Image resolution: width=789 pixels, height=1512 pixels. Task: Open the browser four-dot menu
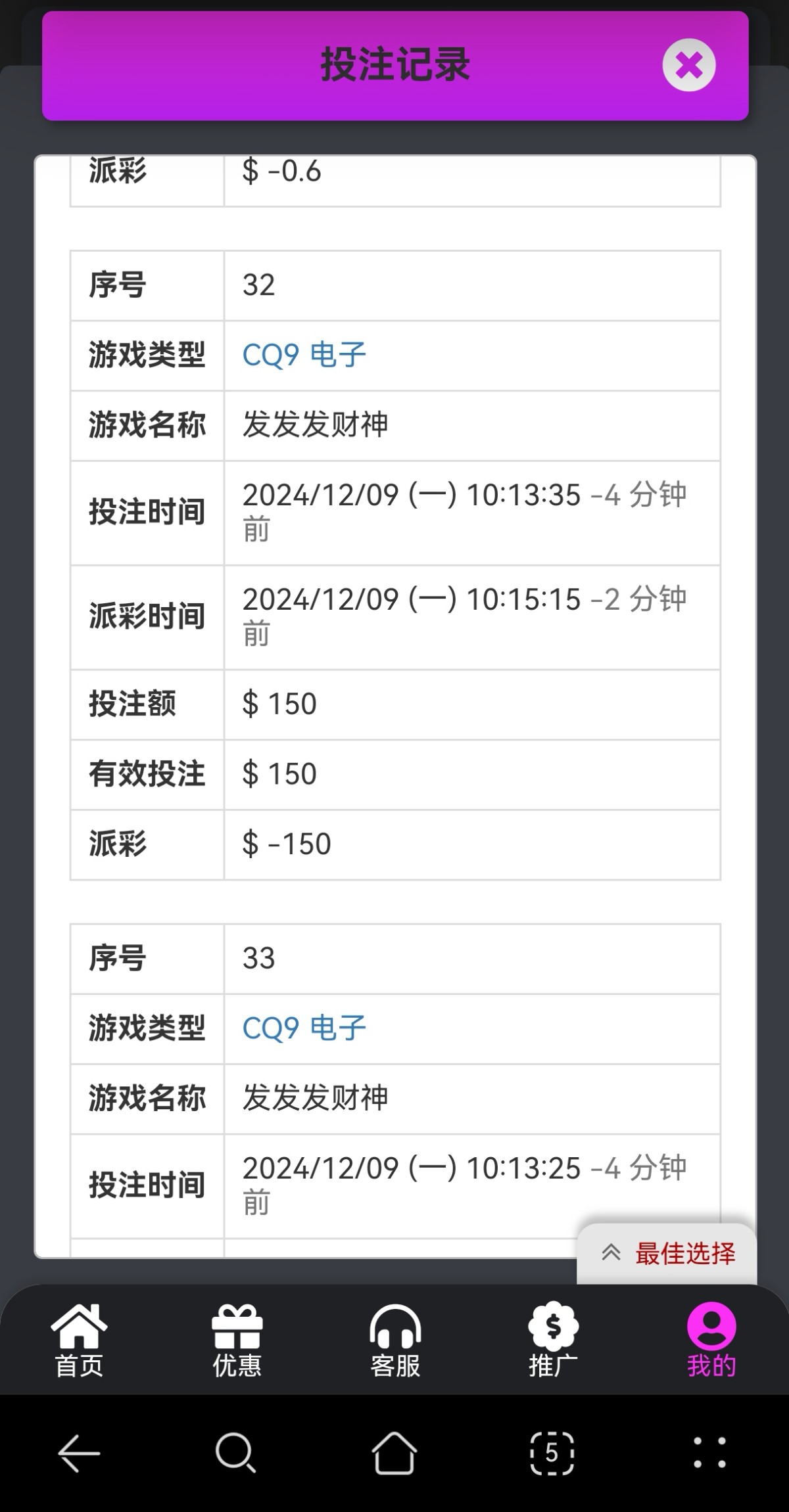click(x=710, y=1453)
